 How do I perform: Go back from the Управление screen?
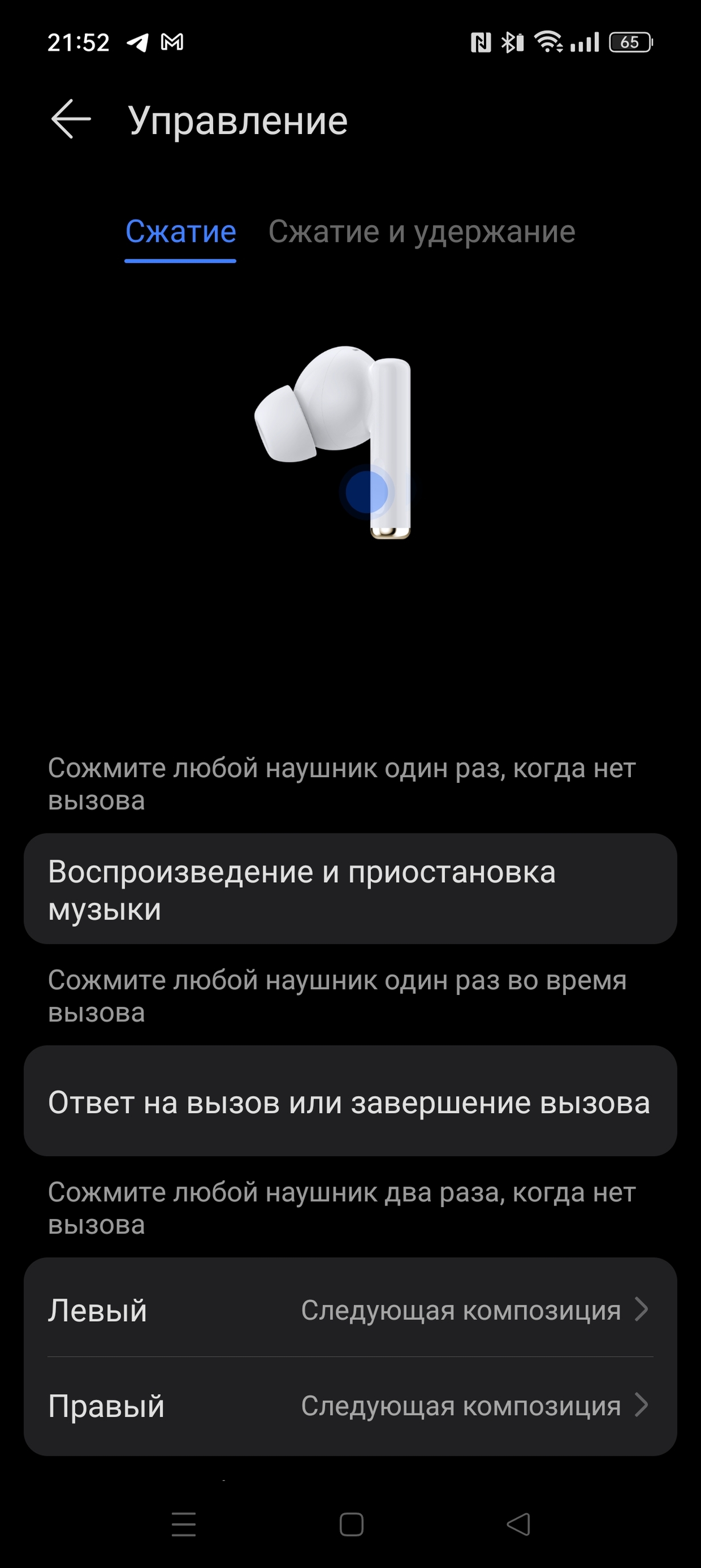(x=71, y=119)
